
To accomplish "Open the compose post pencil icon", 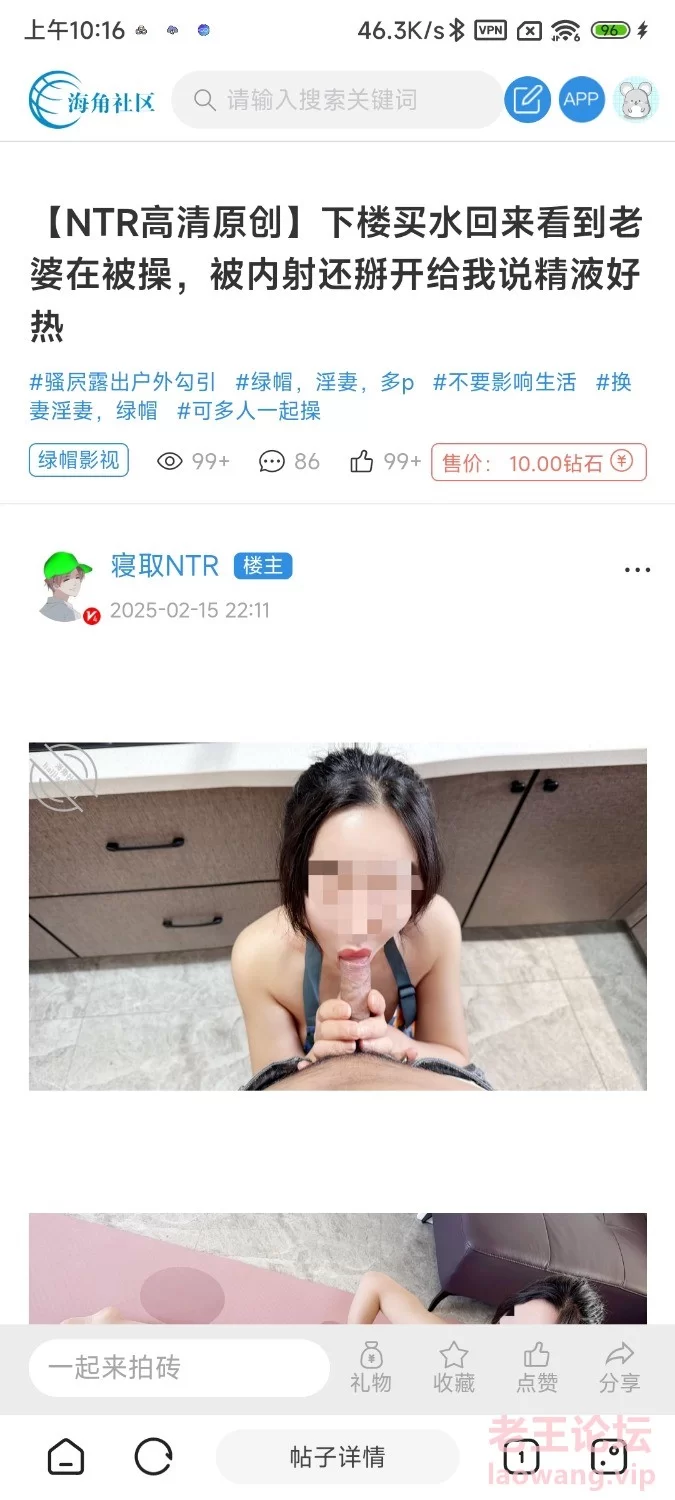I will click(527, 100).
